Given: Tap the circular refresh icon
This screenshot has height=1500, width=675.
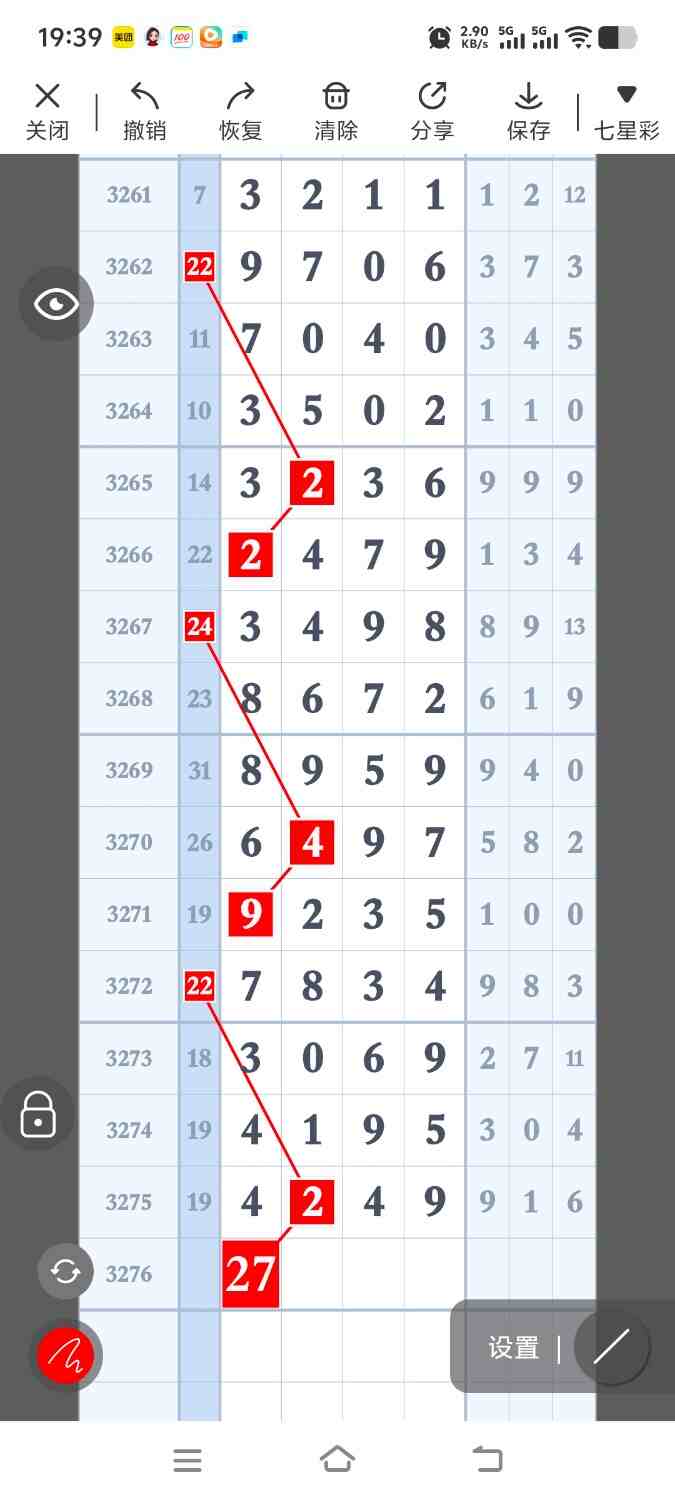Looking at the screenshot, I should click(x=65, y=1271).
